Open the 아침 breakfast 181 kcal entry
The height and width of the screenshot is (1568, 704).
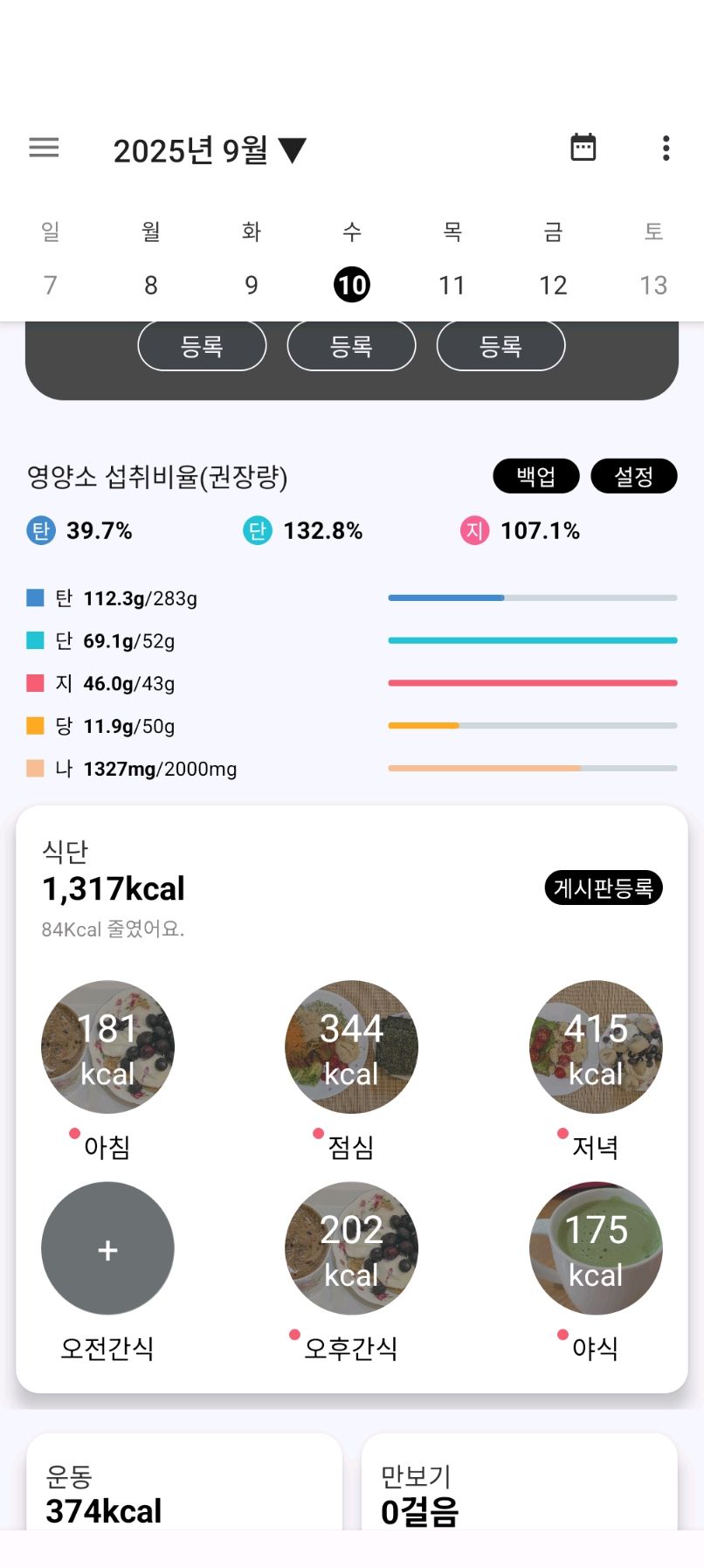(x=107, y=1046)
